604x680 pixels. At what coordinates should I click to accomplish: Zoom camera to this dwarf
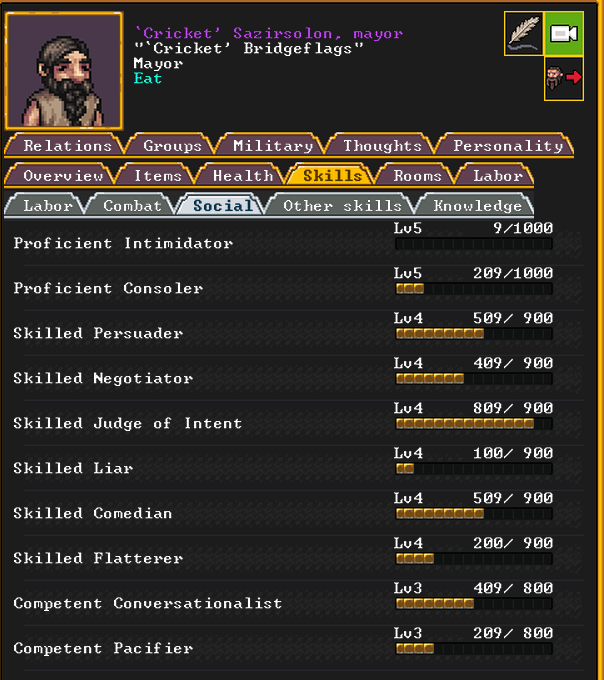point(564,34)
